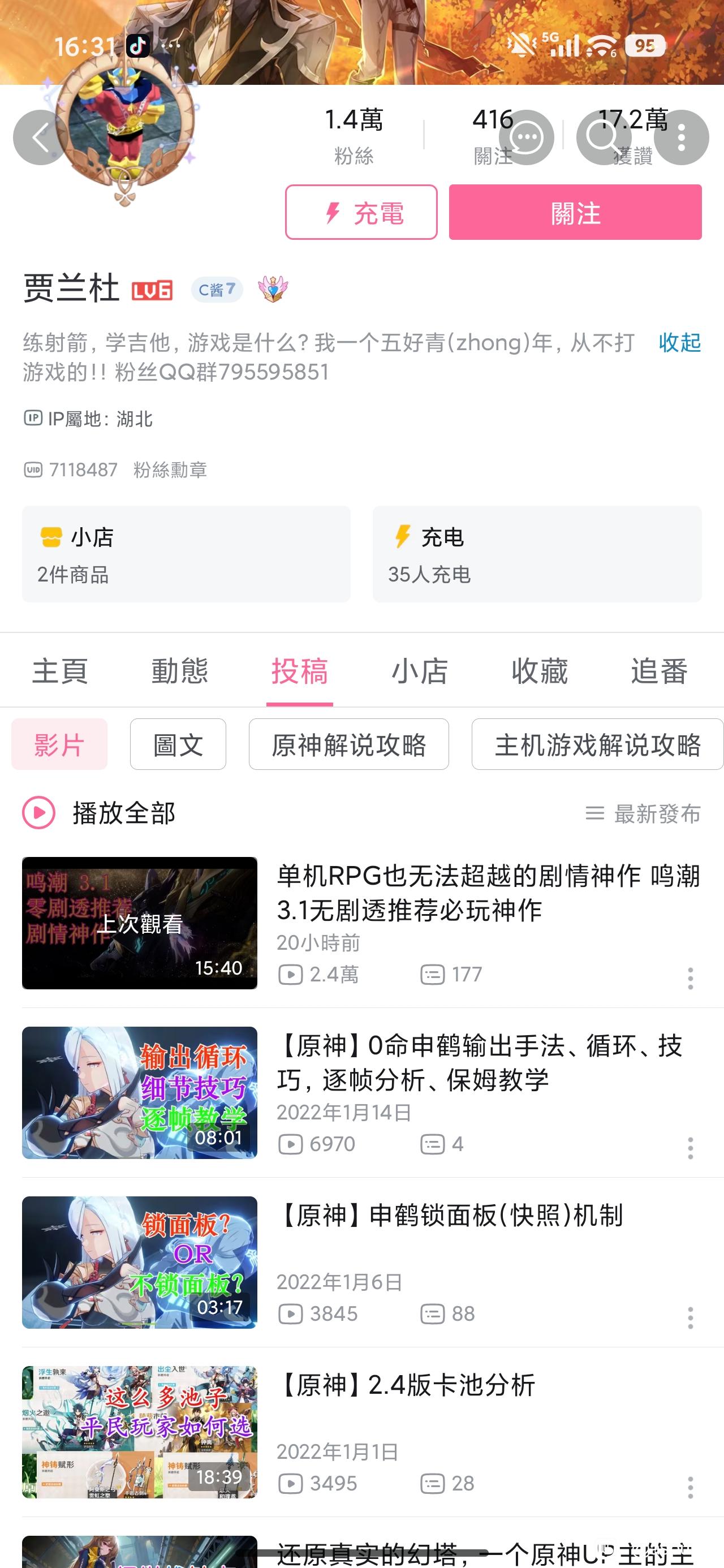The width and height of the screenshot is (724, 1568).
Task: Collapse the bio with 收起
Action: 679,343
